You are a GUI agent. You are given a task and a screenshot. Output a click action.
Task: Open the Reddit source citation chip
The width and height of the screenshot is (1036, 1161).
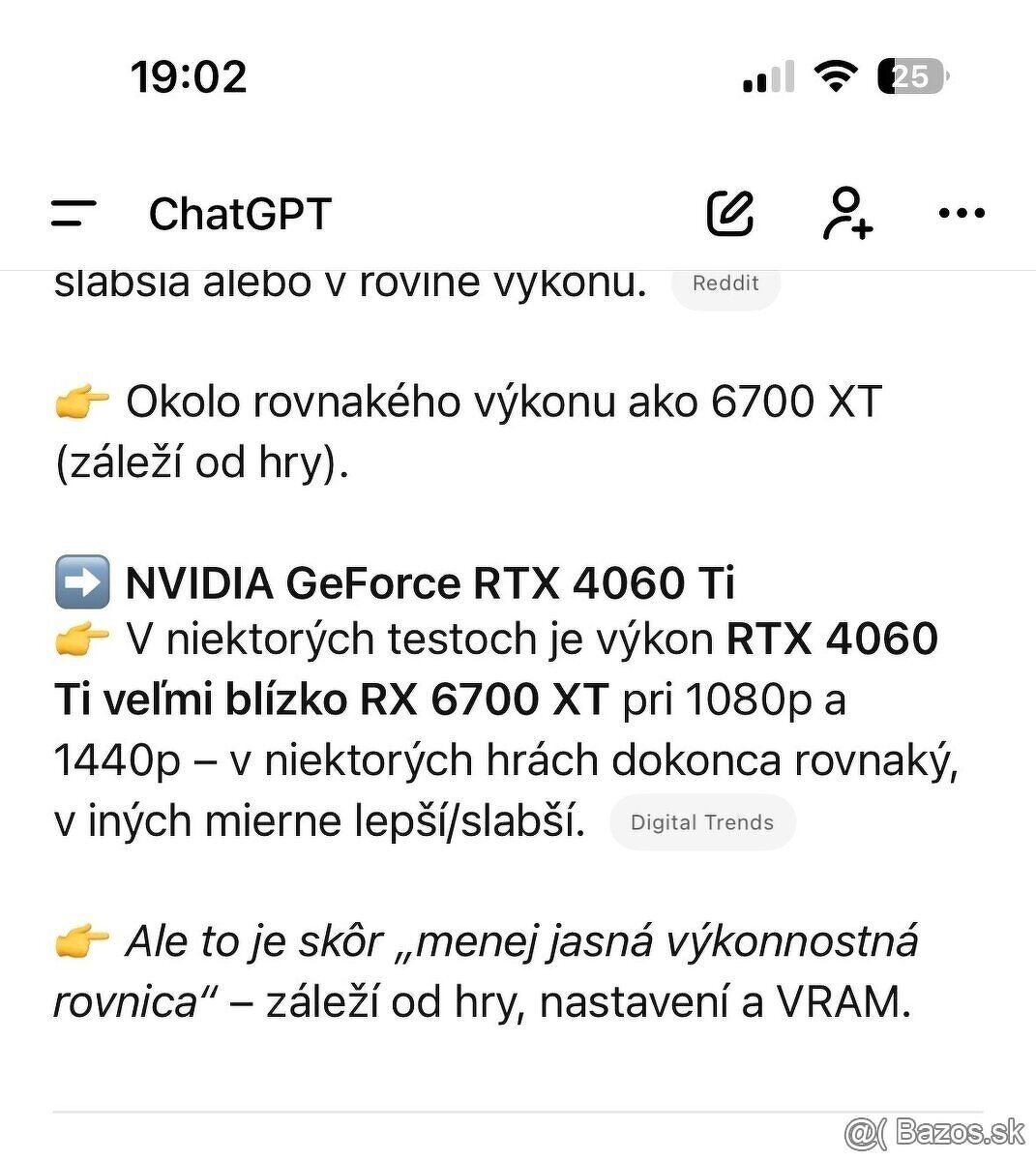pyautogui.click(x=725, y=283)
